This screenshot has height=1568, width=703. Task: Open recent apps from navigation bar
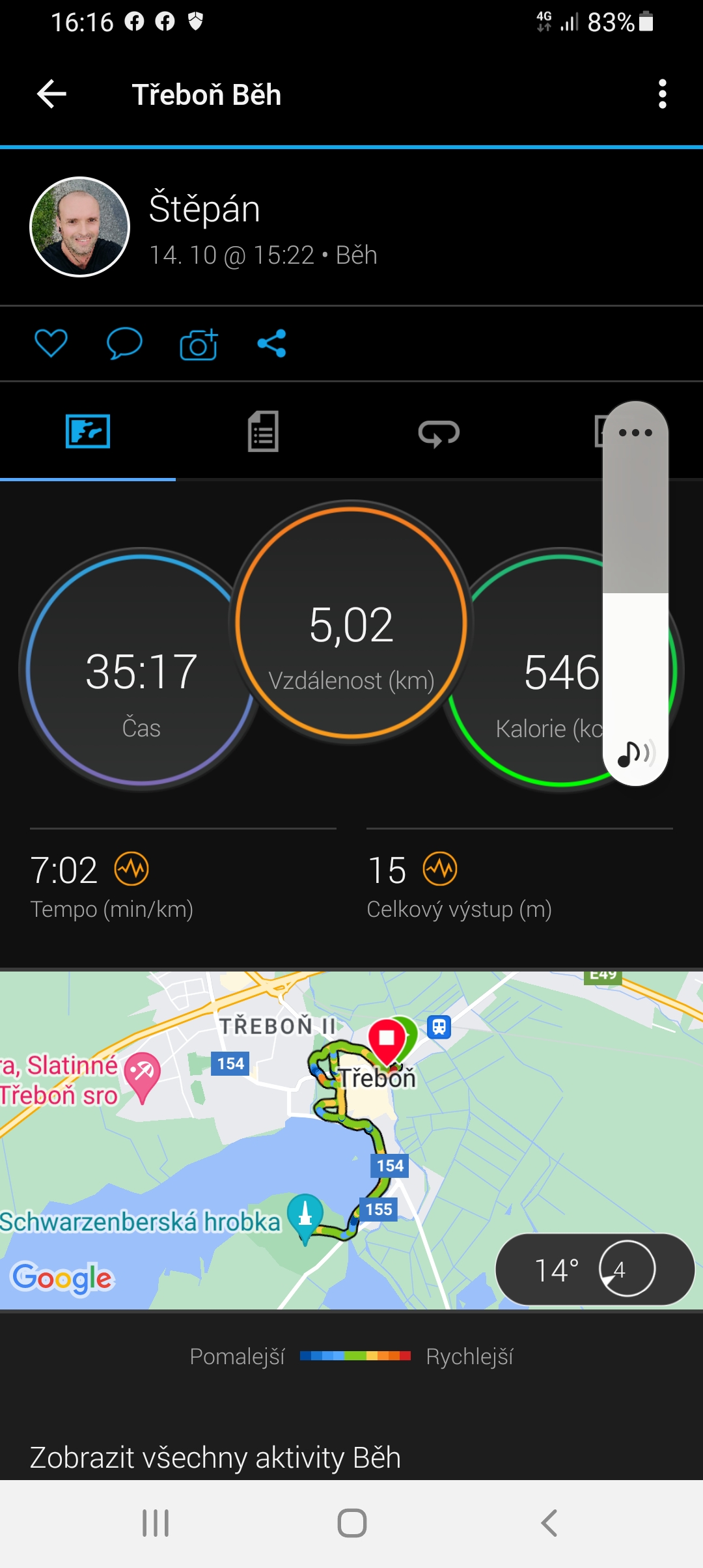[x=156, y=1523]
